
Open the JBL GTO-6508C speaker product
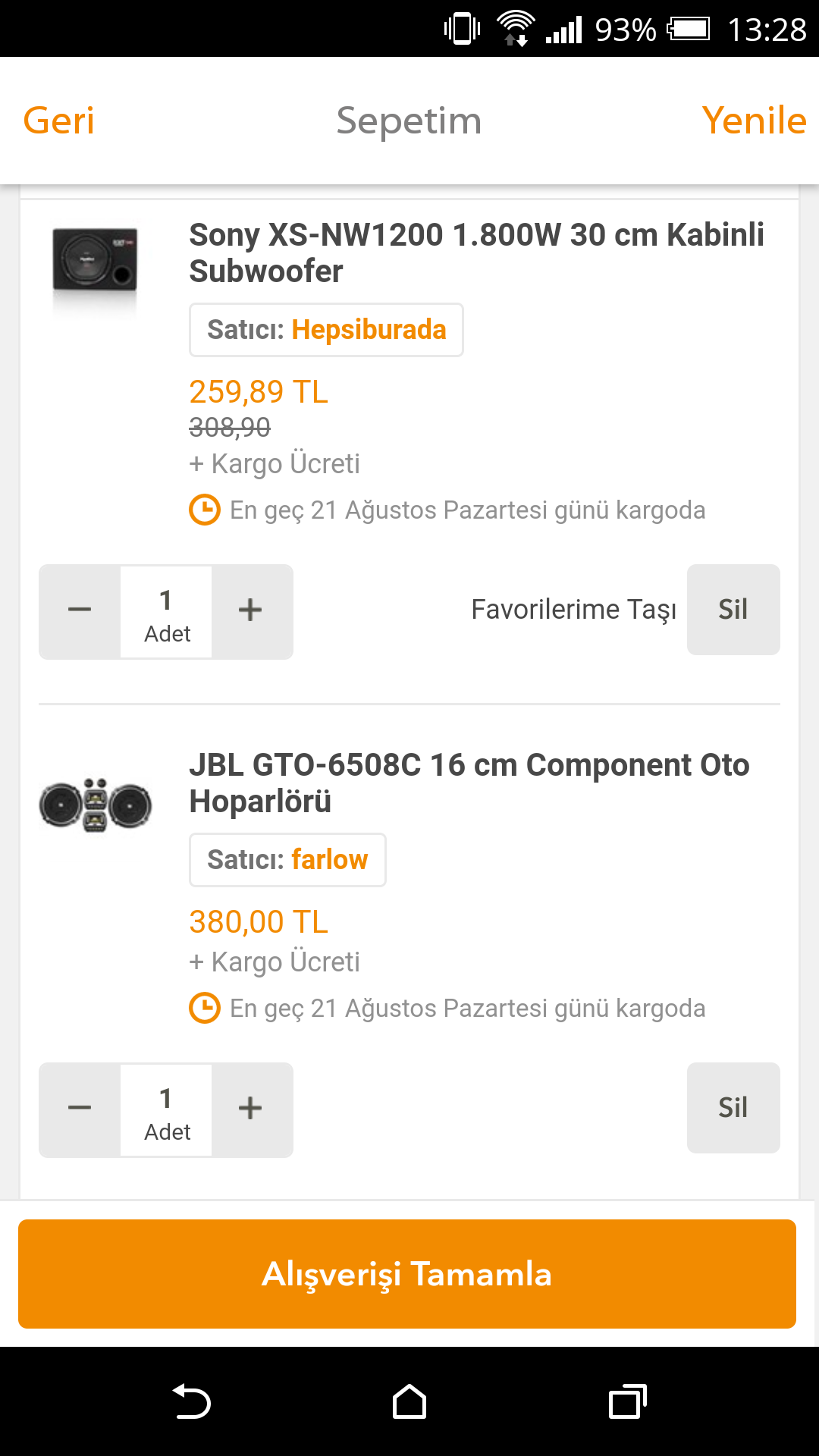[x=469, y=783]
